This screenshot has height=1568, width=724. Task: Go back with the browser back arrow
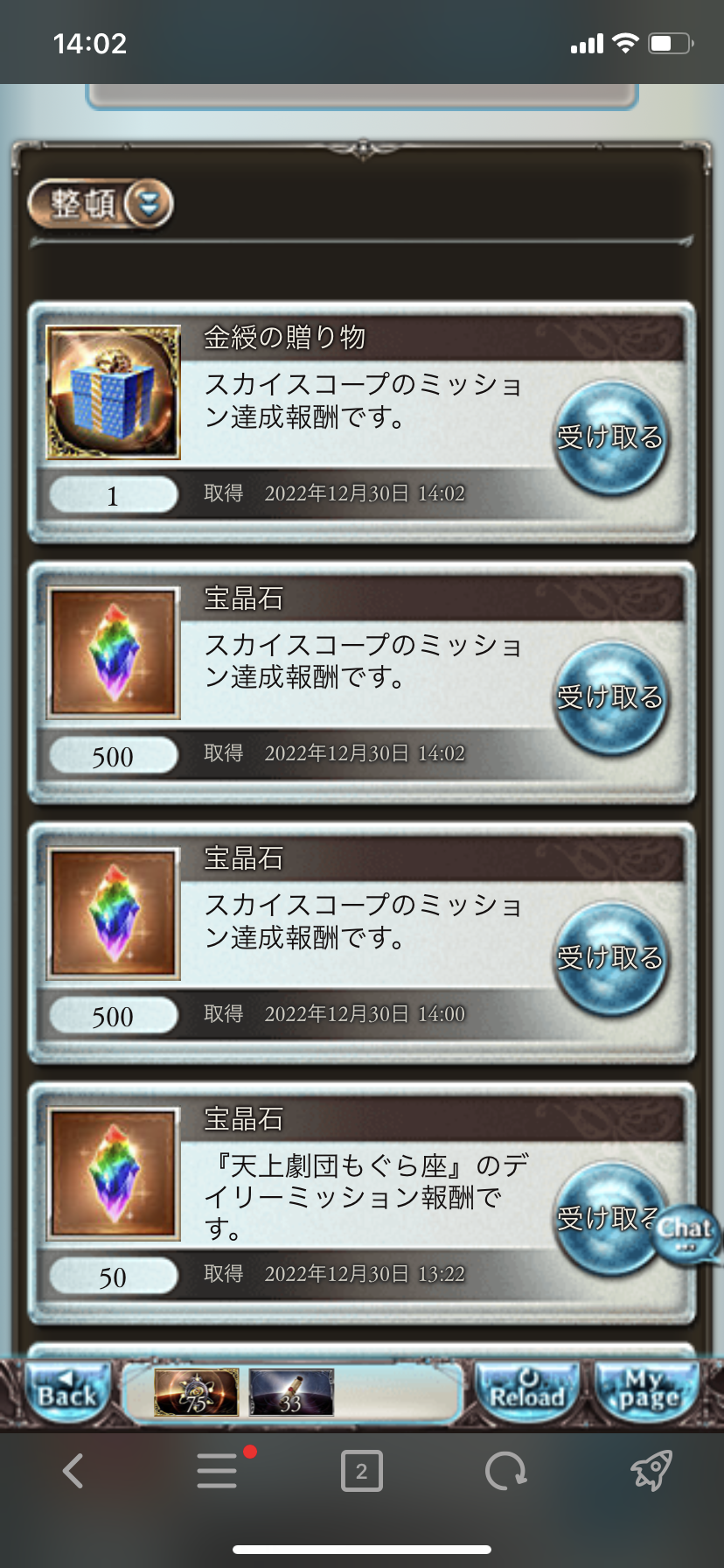pyautogui.click(x=73, y=1471)
